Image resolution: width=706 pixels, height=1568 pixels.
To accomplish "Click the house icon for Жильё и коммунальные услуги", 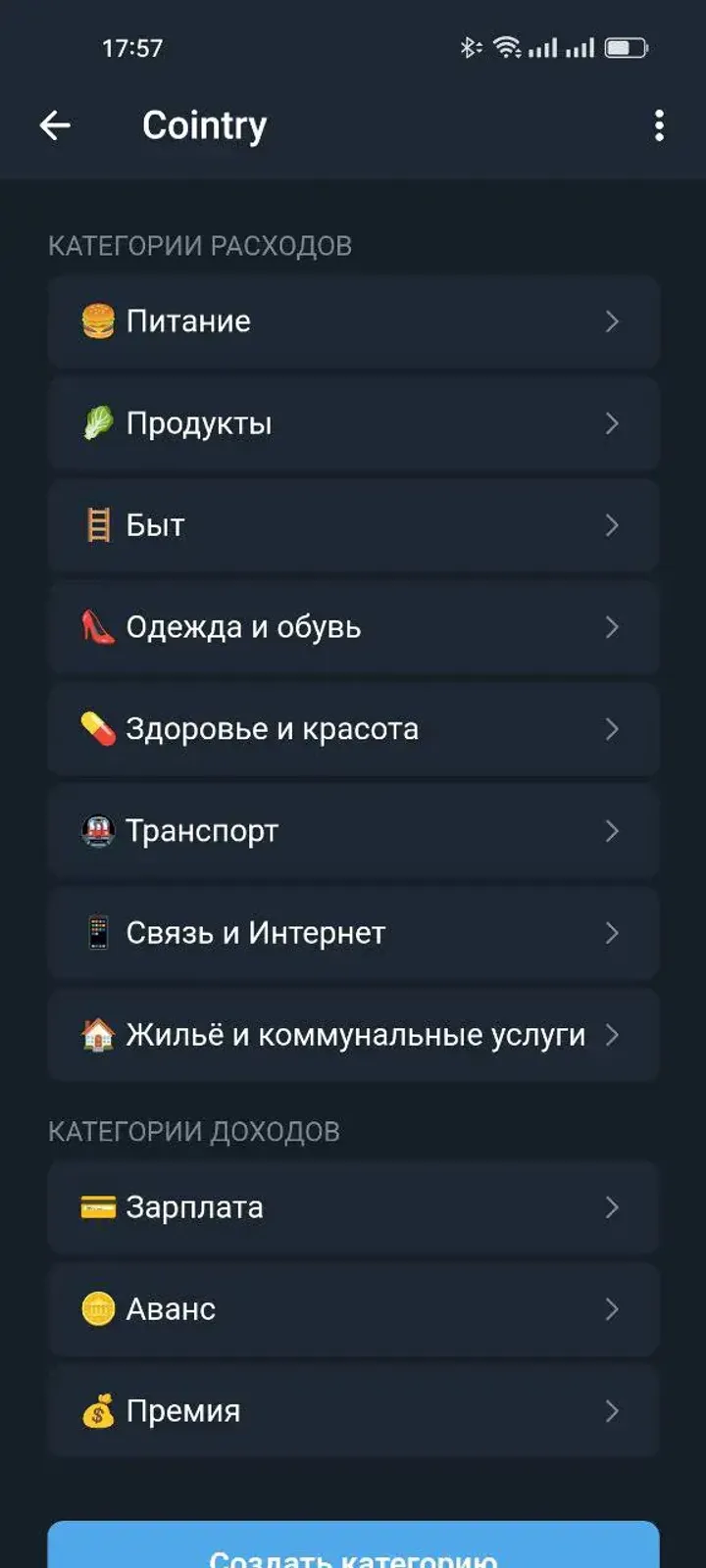I will coord(97,1035).
